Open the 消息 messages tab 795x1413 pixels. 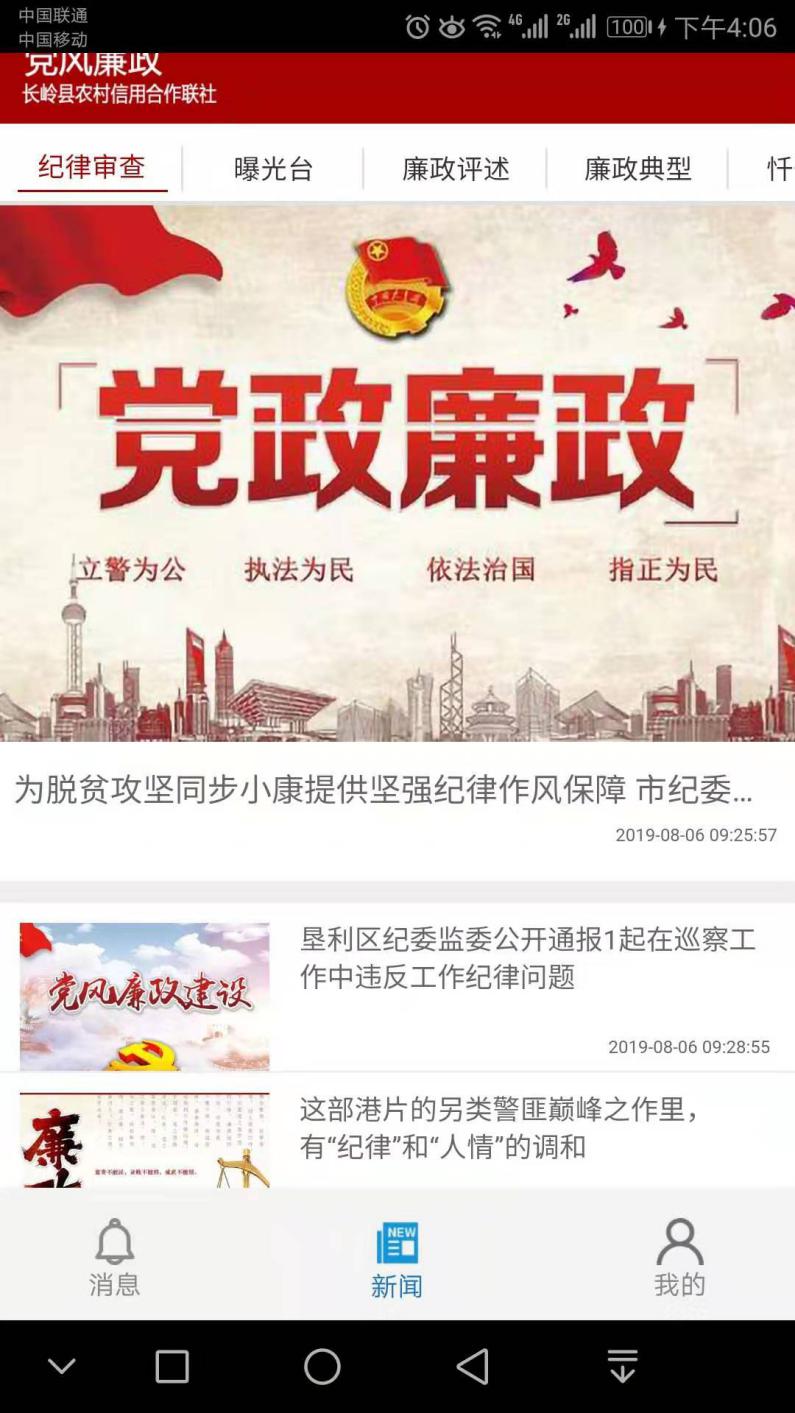click(114, 1257)
